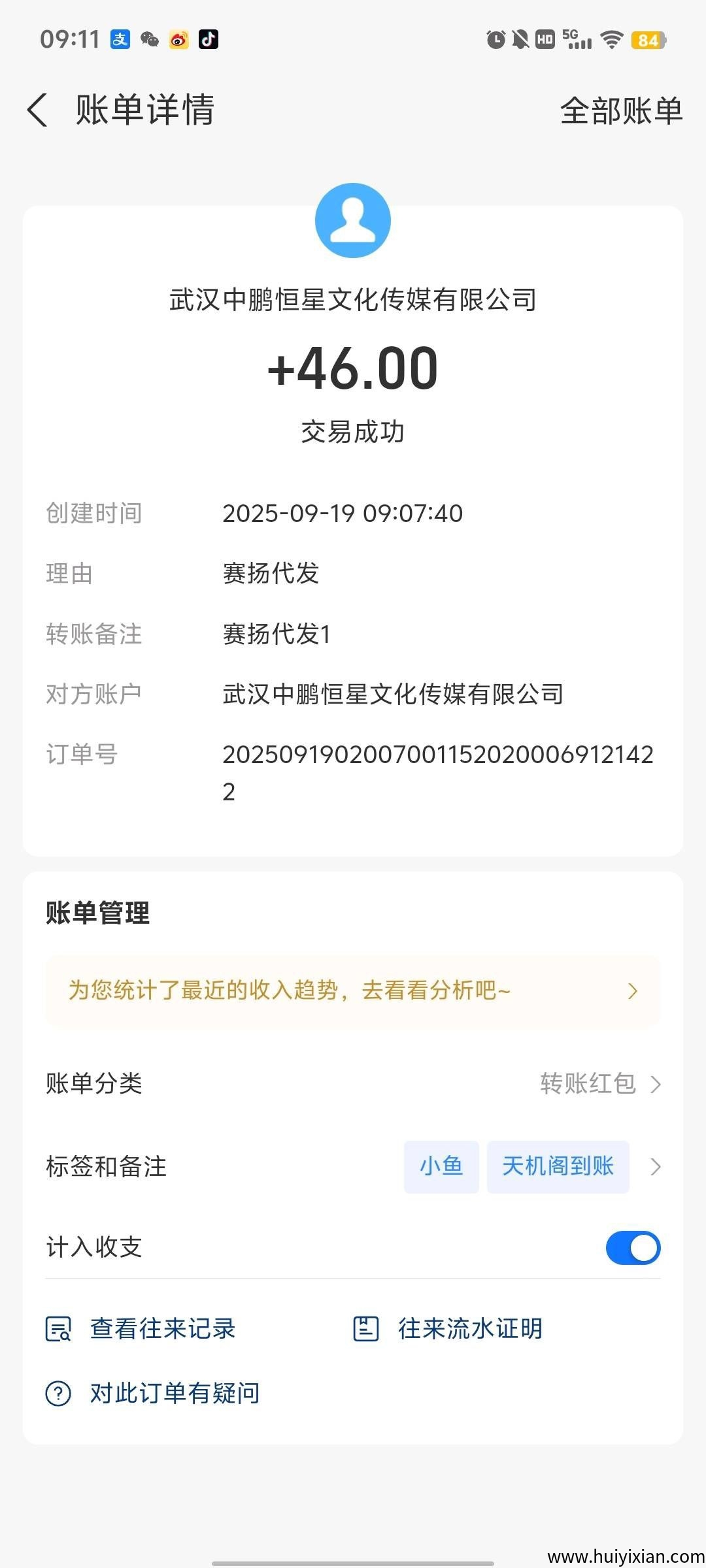Tap the company avatar profile icon

352,220
